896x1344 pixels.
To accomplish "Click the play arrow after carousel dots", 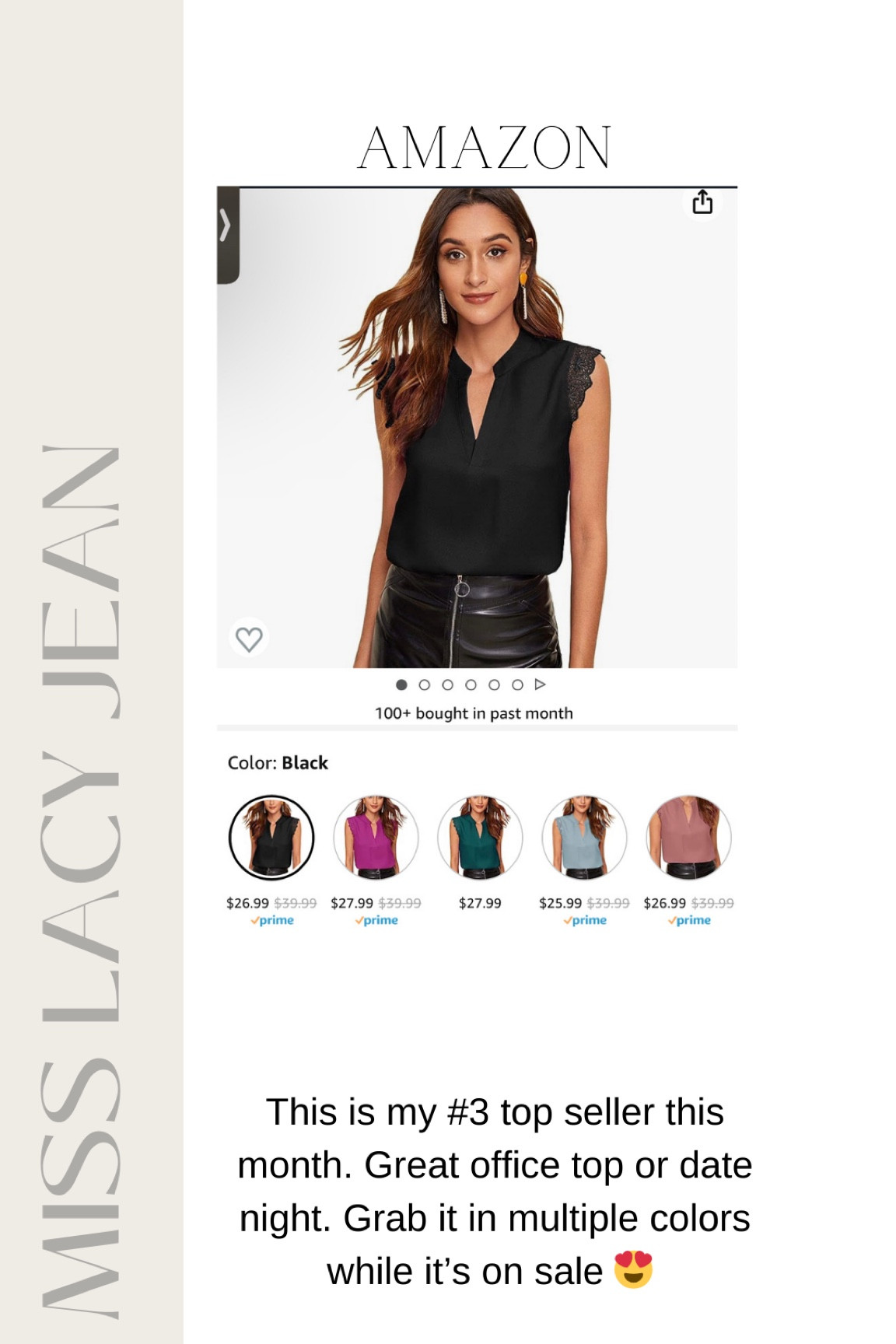I will click(540, 685).
